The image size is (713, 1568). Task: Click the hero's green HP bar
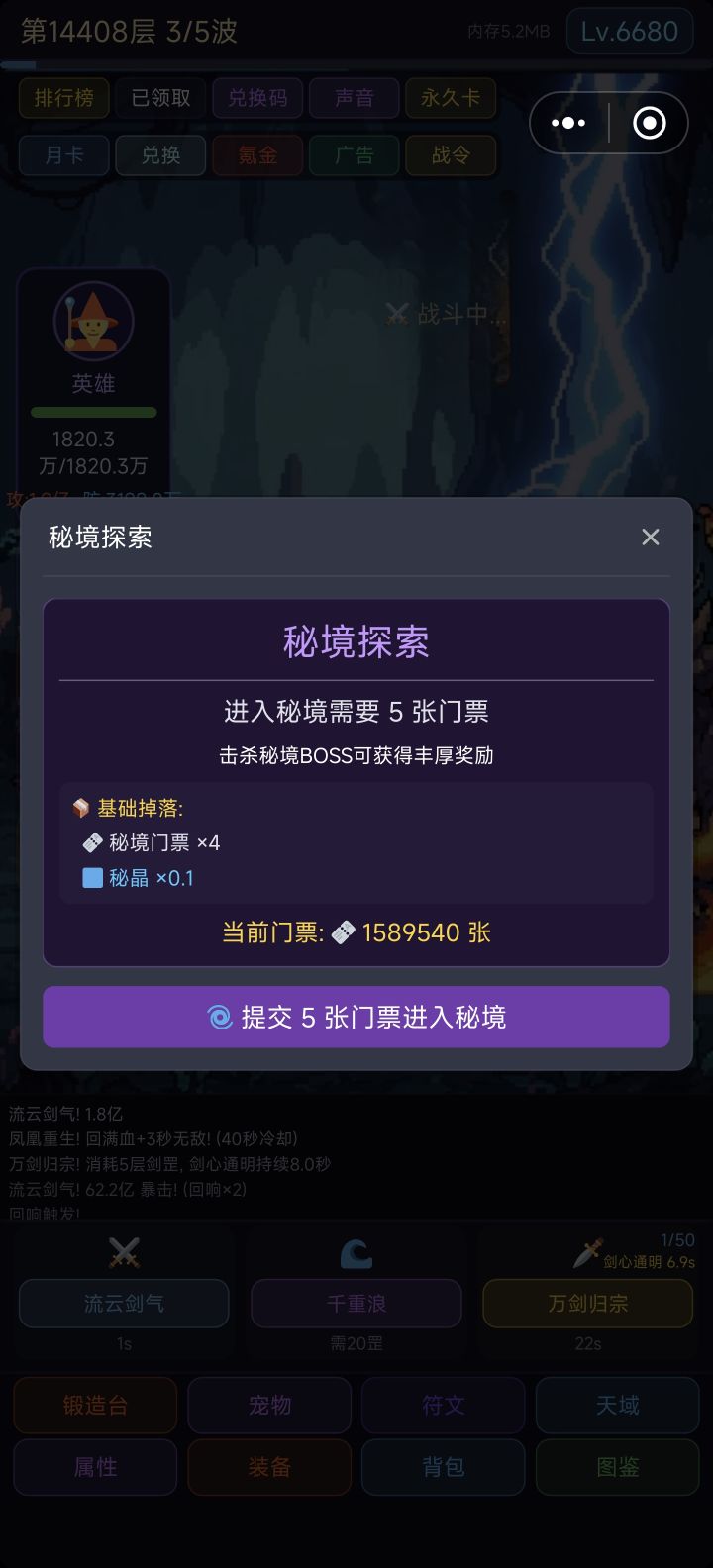click(x=93, y=412)
